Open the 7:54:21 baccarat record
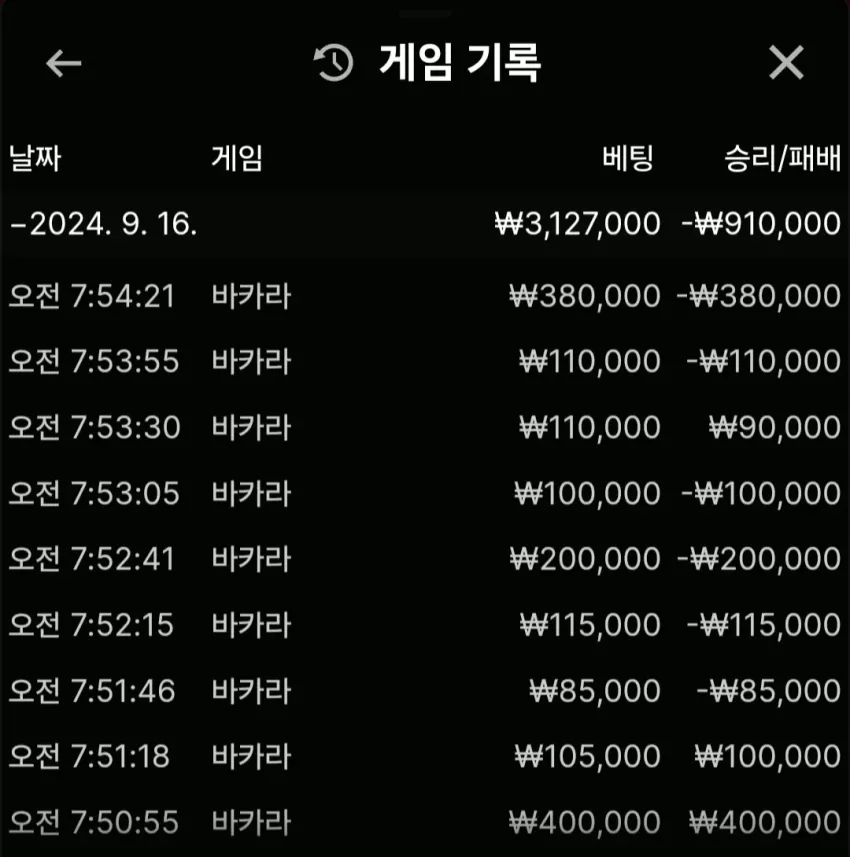 tap(425, 296)
